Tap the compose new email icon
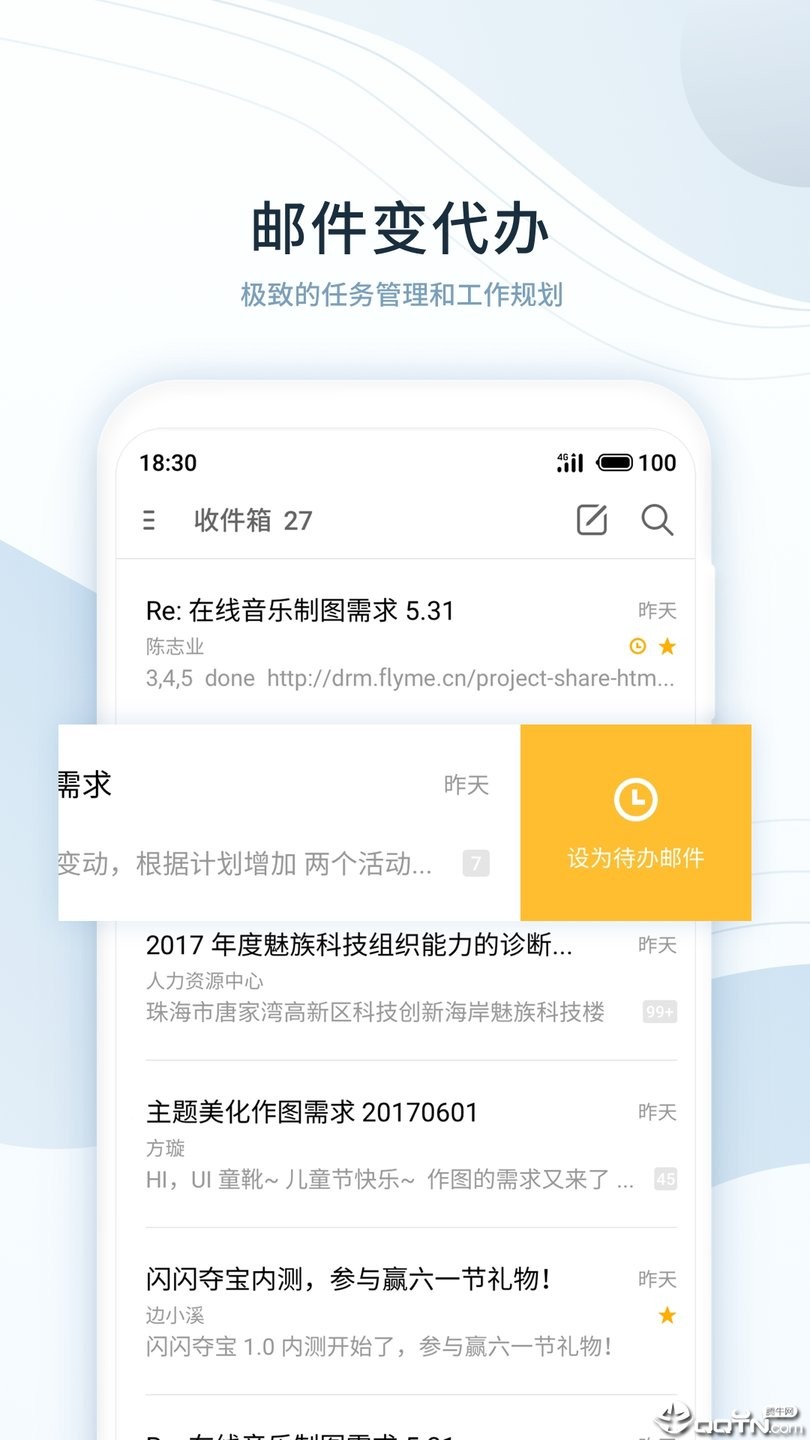The width and height of the screenshot is (810, 1440). click(592, 521)
